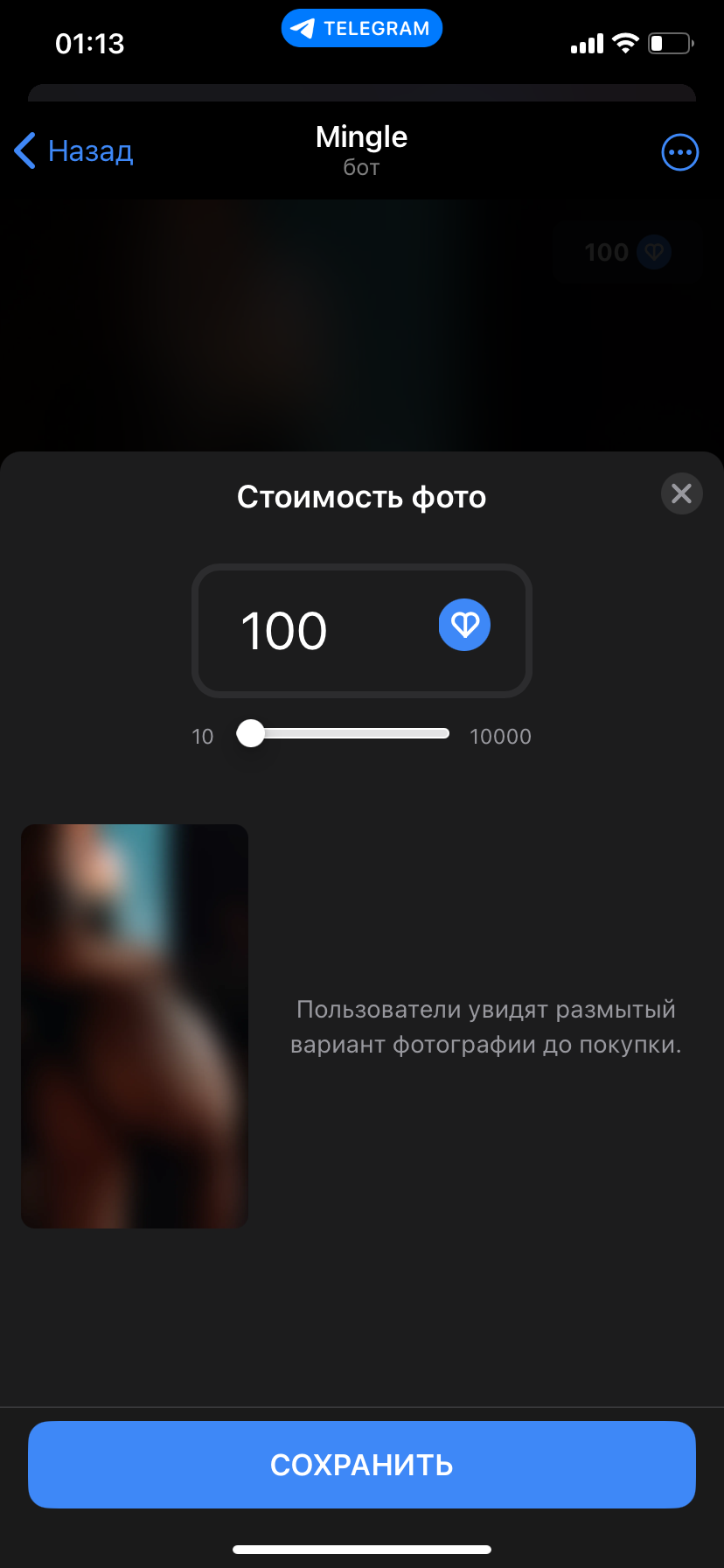Save the price with Сохранить
Viewport: 724px width, 1568px height.
pyautogui.click(x=362, y=1464)
